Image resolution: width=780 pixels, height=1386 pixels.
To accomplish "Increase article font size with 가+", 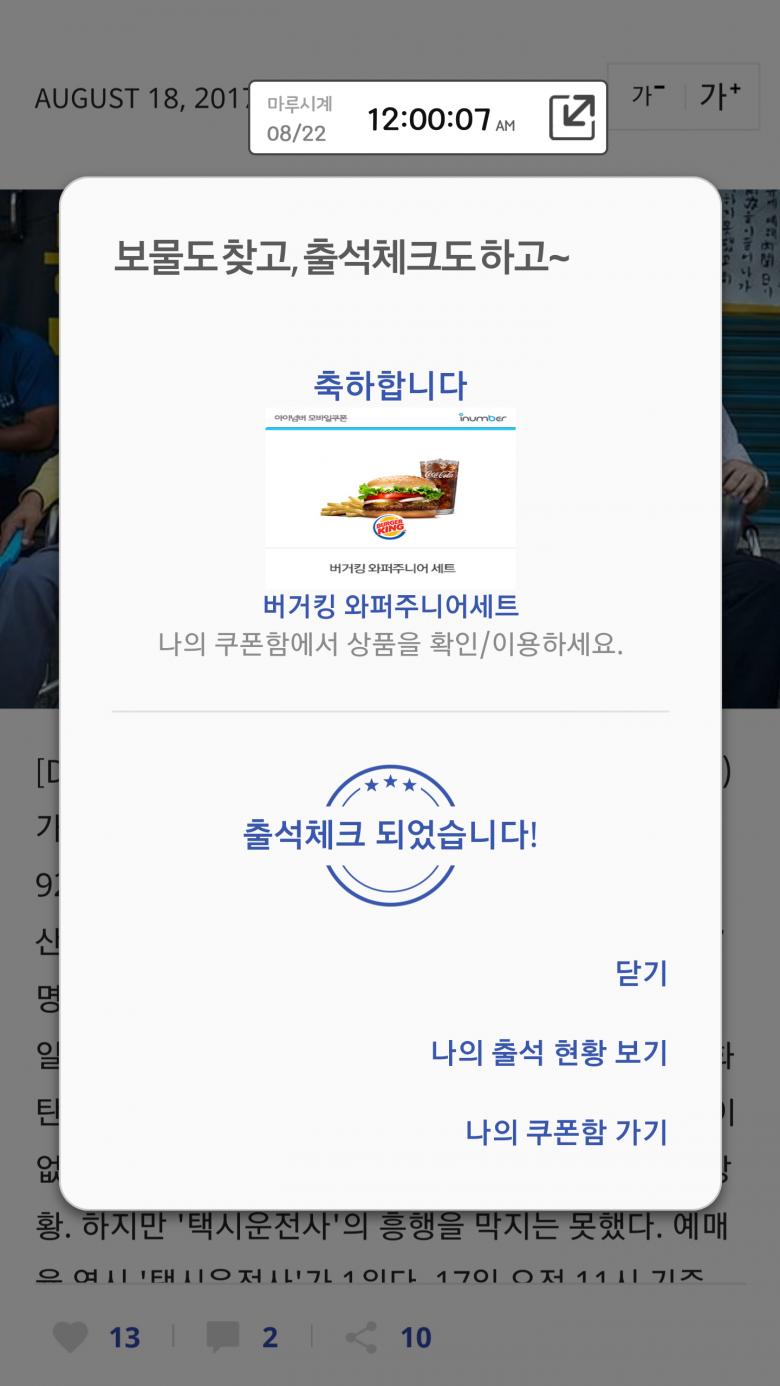I will pyautogui.click(x=720, y=96).
